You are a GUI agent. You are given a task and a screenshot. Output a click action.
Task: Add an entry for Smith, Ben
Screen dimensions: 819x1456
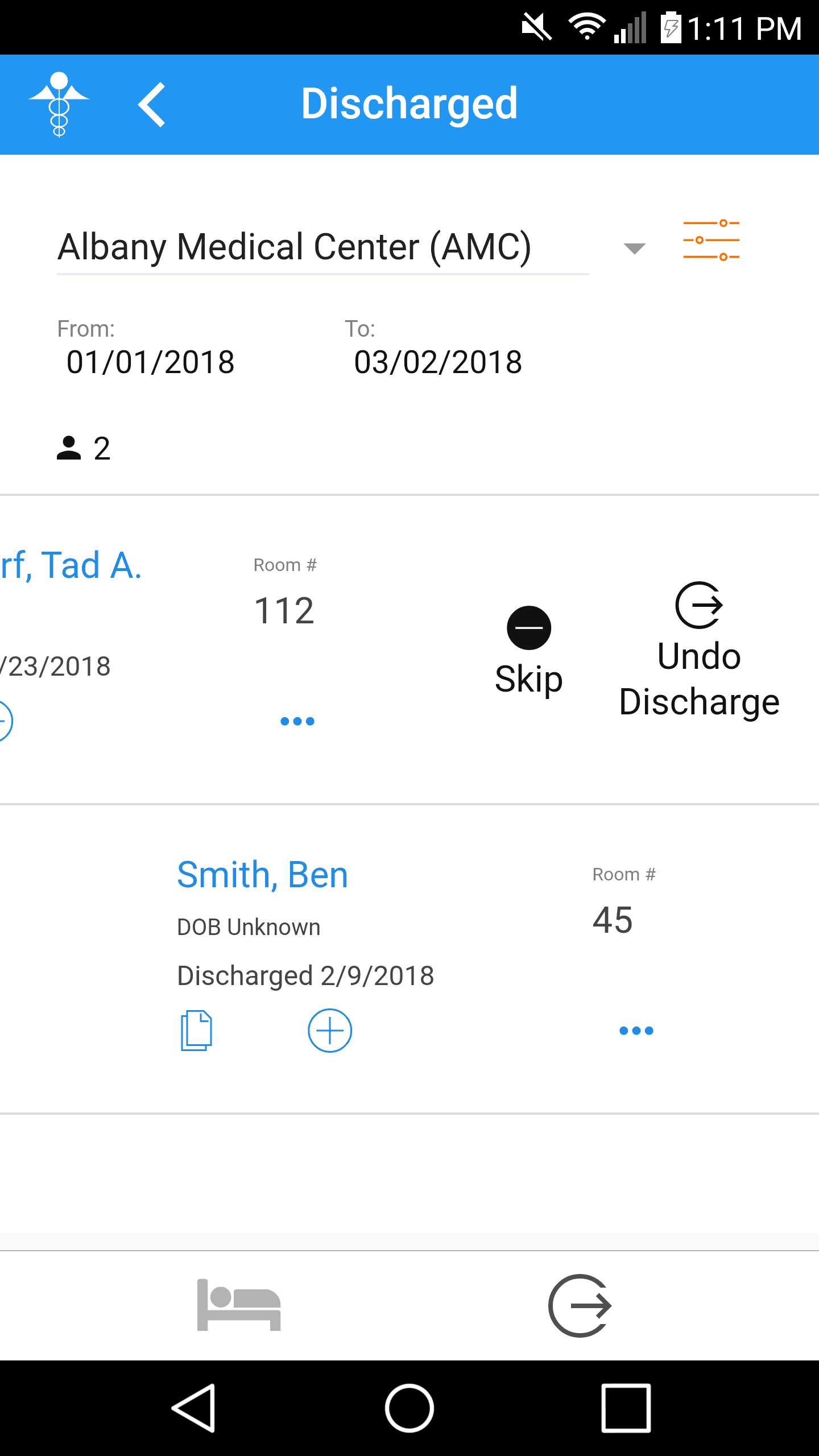tap(330, 1031)
